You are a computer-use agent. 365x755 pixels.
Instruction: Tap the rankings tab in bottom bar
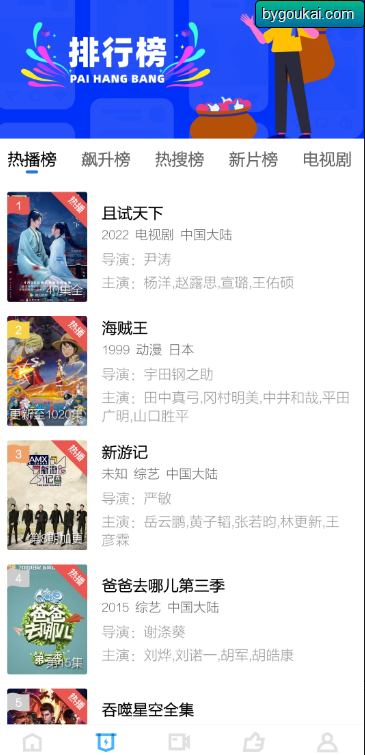click(x=105, y=742)
